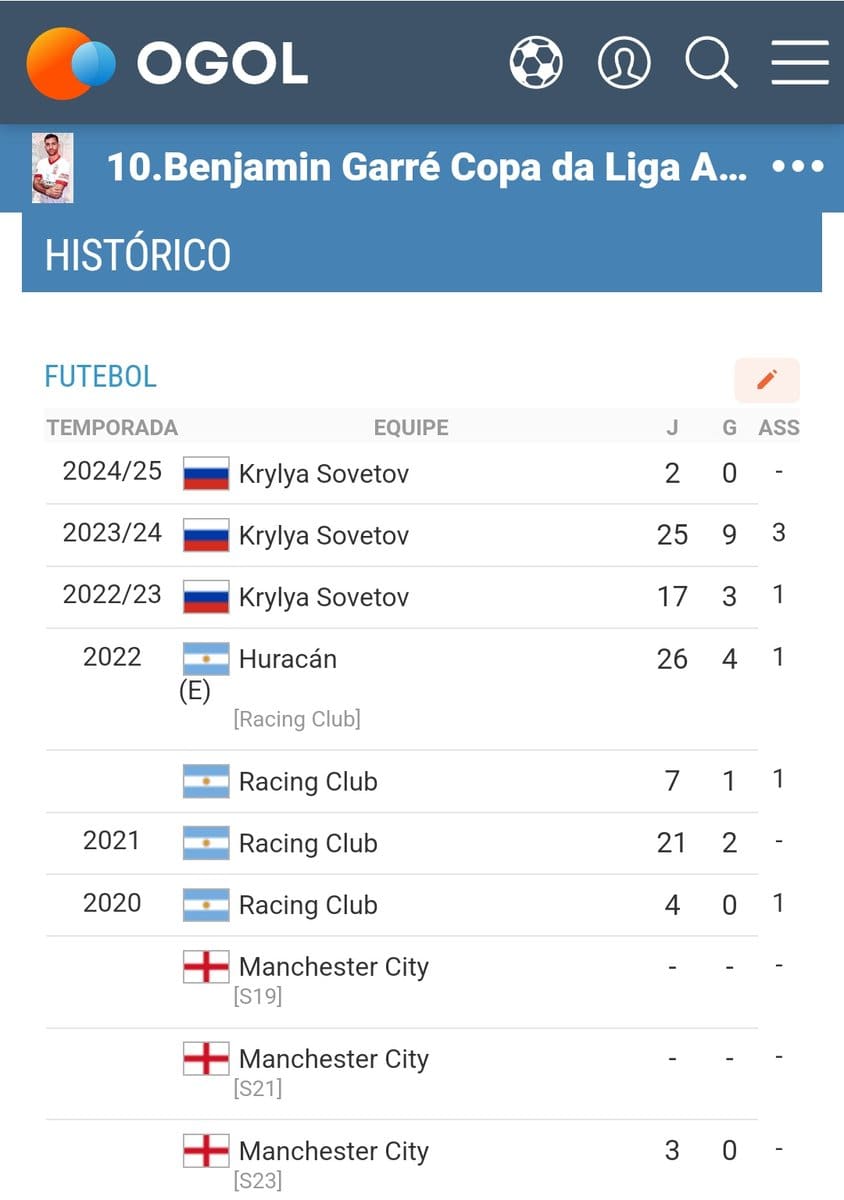Open Krylya Sovetov 2023/24 season entry

tap(323, 536)
